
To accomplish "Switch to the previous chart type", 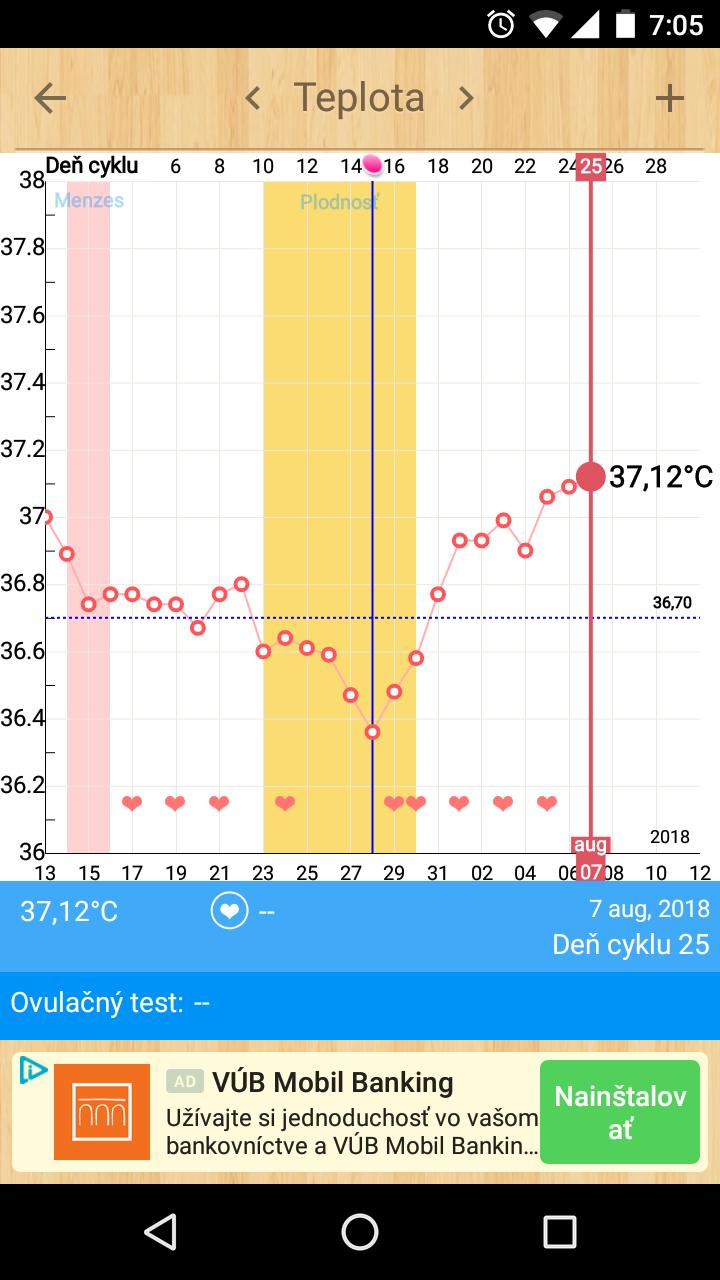I will coord(253,98).
